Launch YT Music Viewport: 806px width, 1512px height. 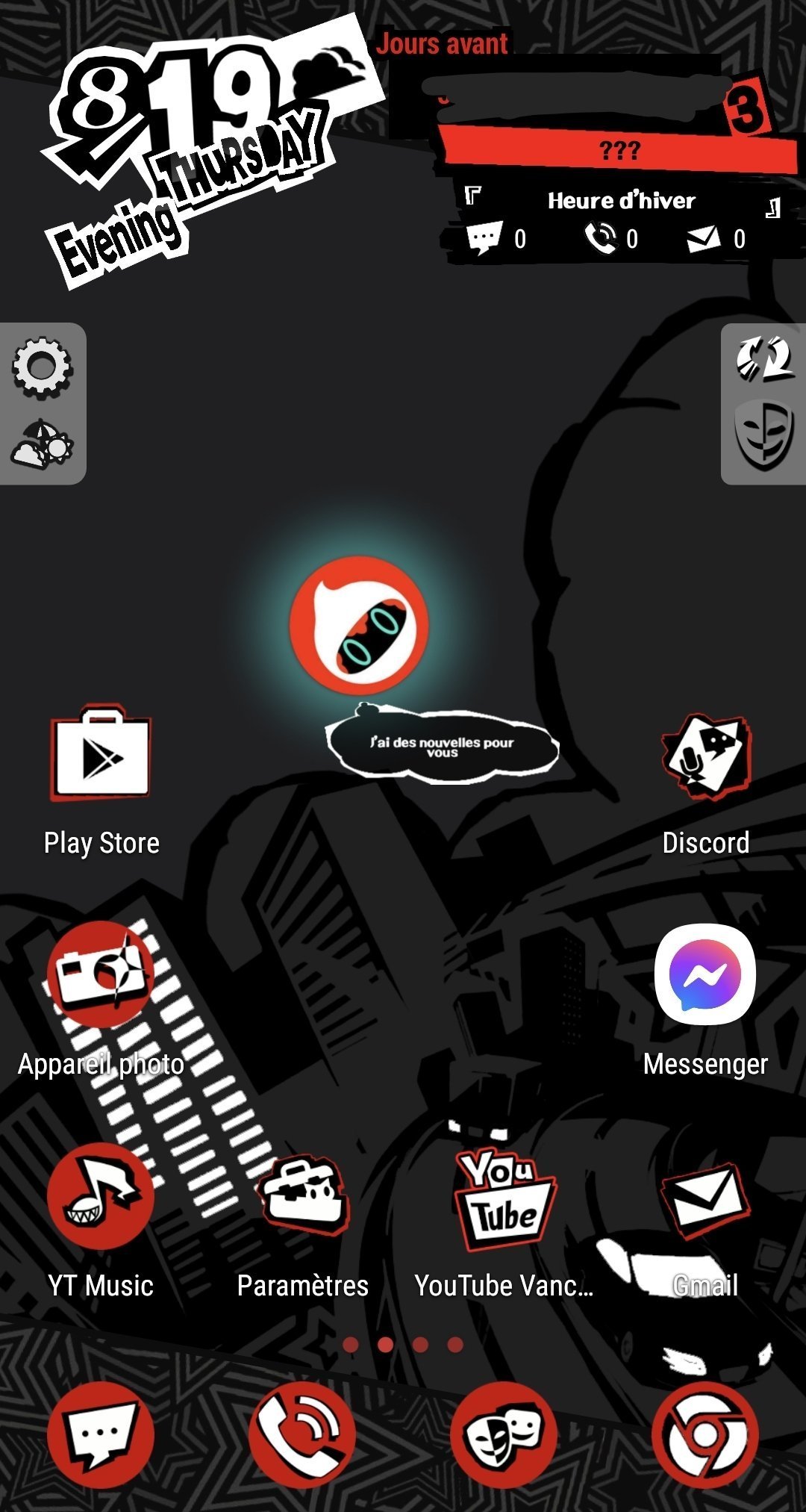(101, 1196)
